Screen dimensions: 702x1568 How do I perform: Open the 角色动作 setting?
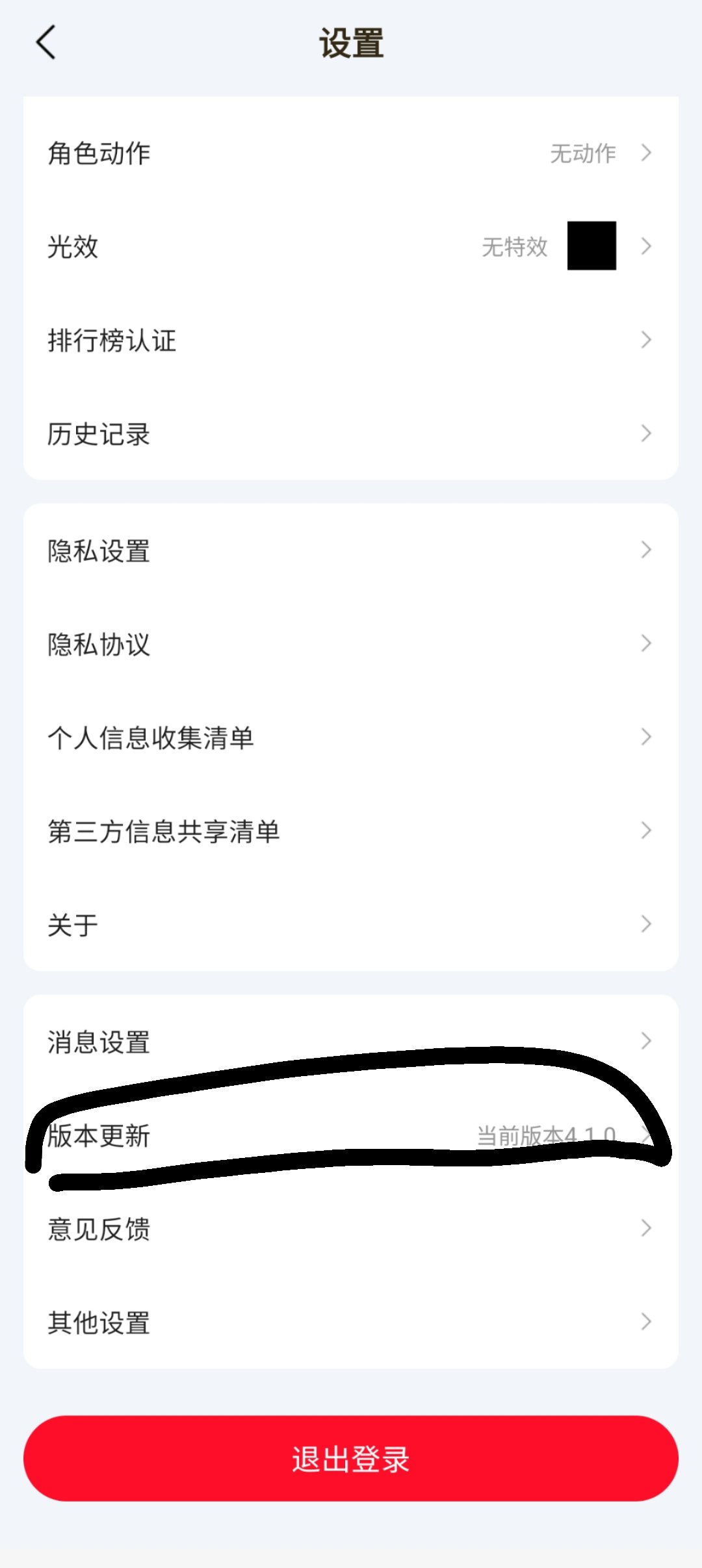point(351,153)
